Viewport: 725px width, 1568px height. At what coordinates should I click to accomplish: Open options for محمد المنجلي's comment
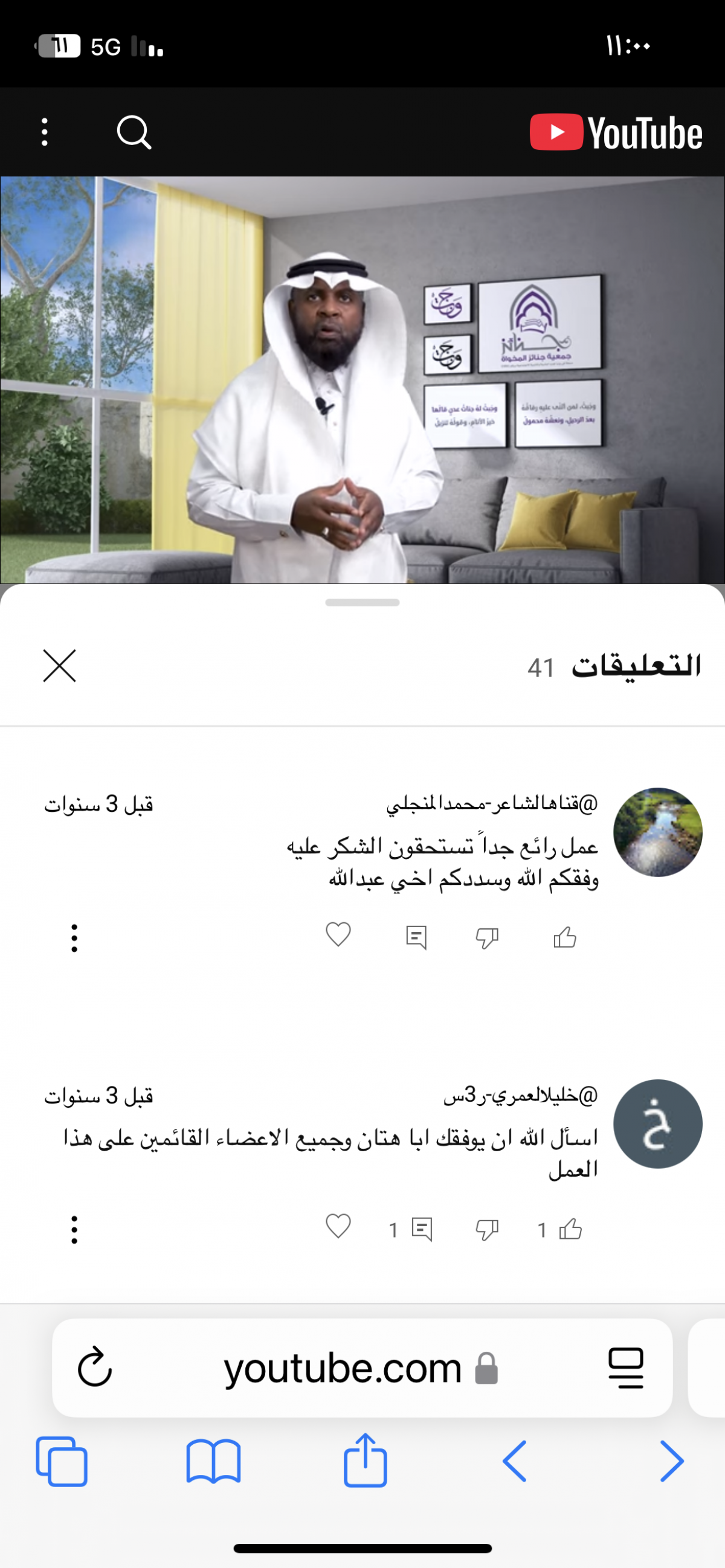click(x=74, y=938)
